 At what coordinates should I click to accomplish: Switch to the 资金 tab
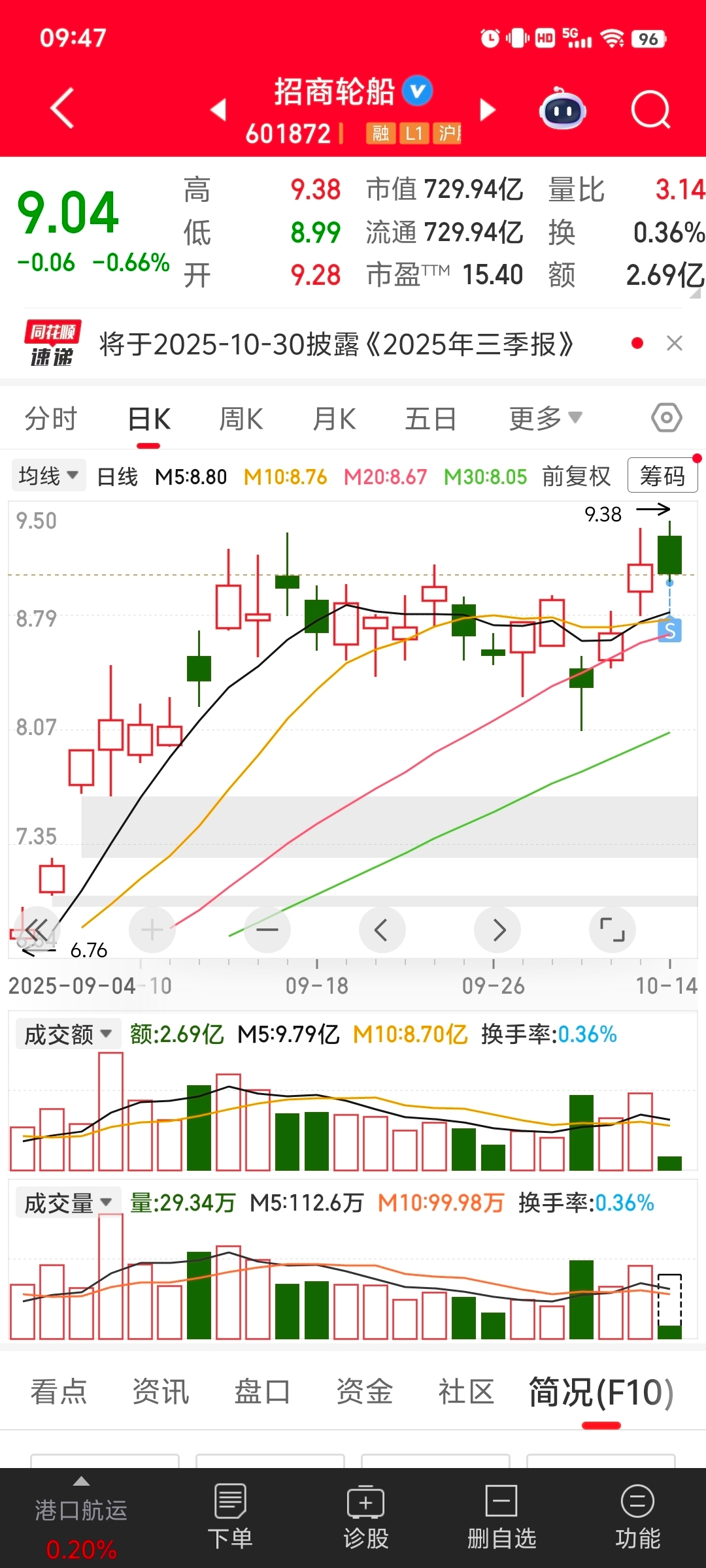coord(364,1392)
